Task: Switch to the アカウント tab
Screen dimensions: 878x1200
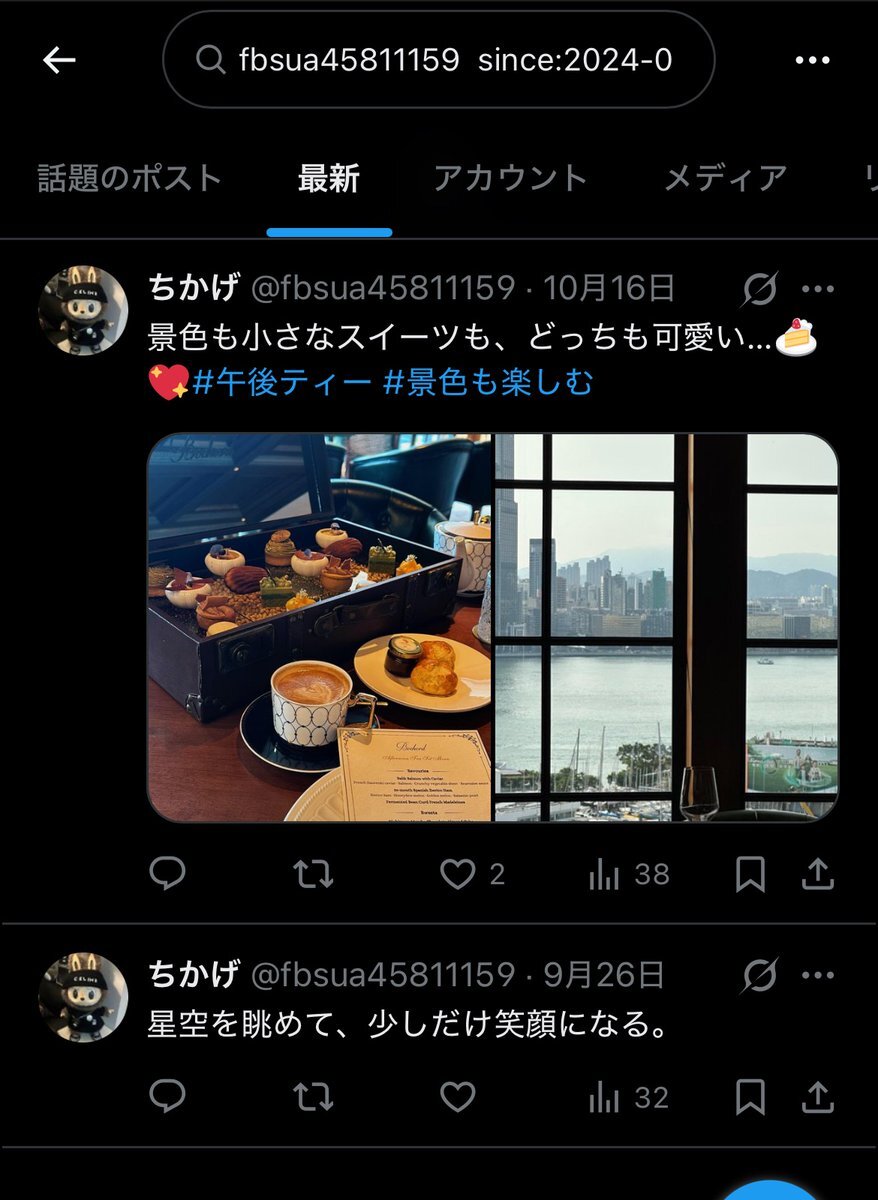Action: tap(509, 178)
